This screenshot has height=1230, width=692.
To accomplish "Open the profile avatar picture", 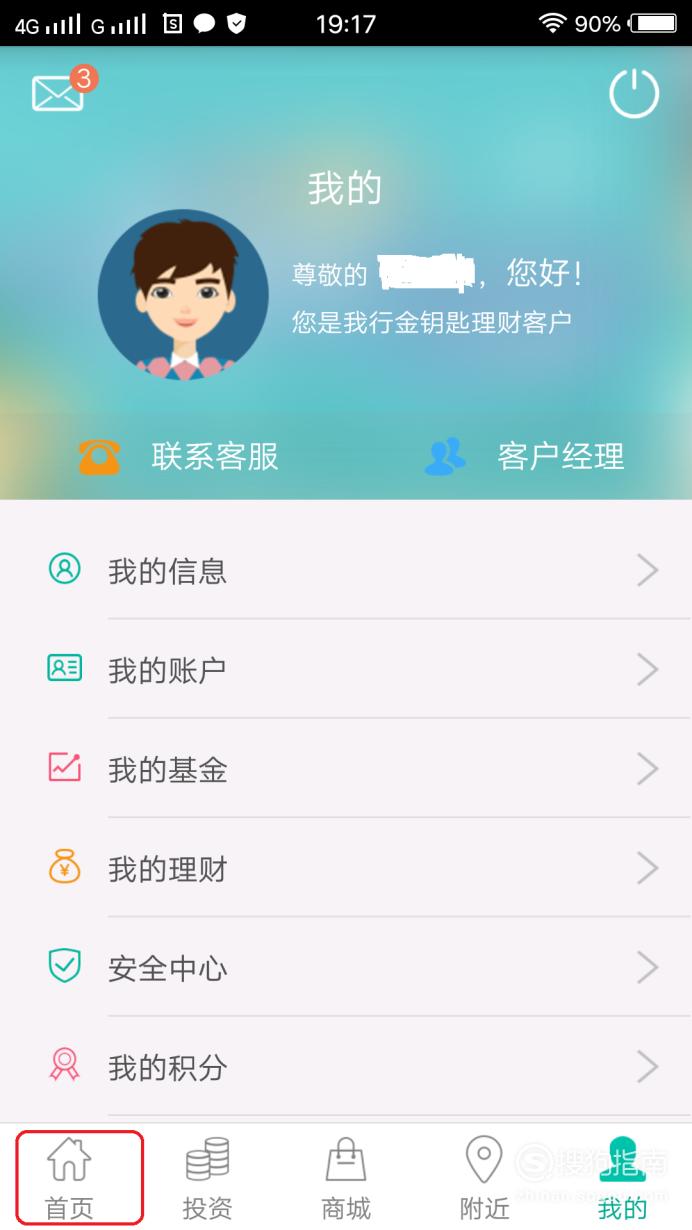I will click(183, 294).
